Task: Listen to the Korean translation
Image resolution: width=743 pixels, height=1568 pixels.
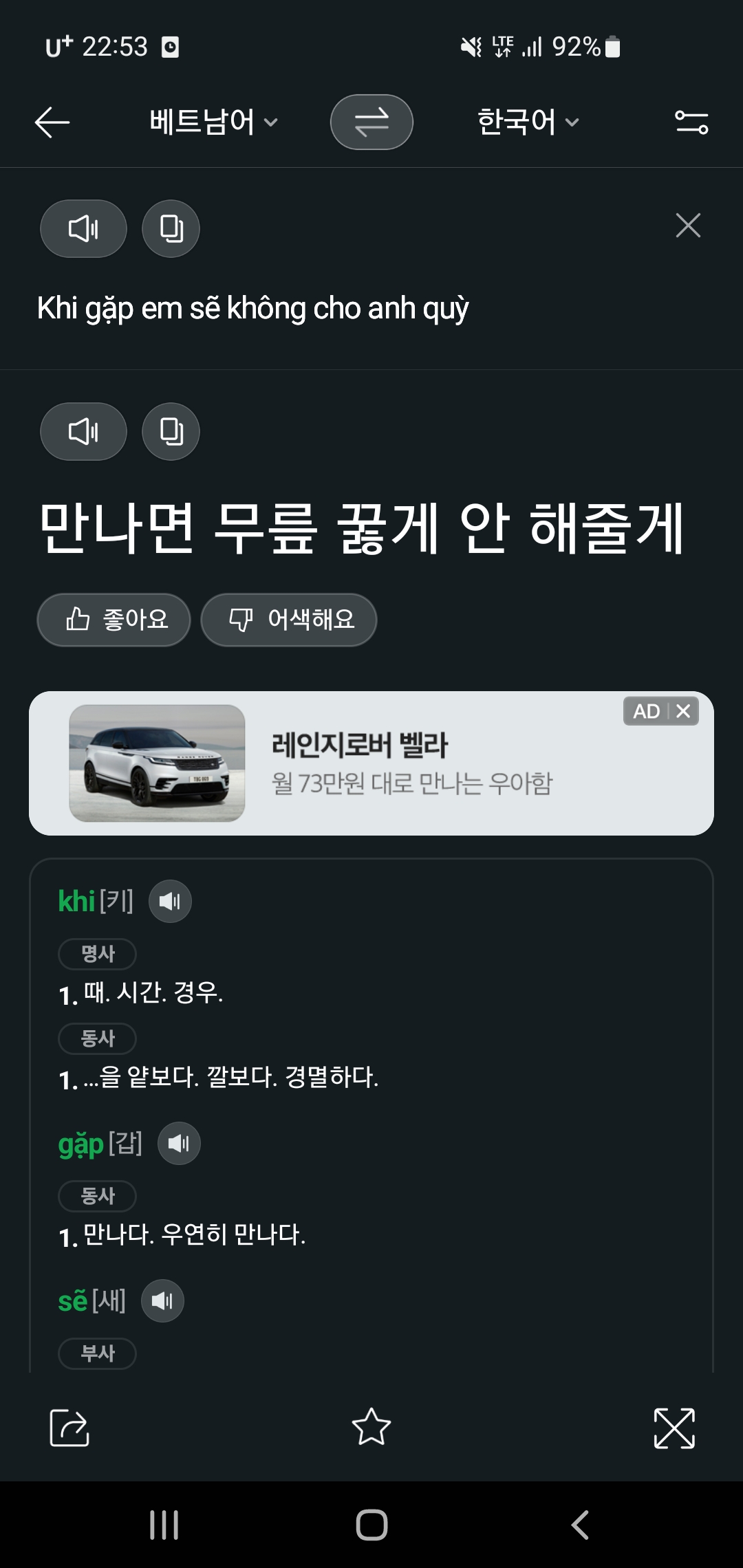Action: click(83, 431)
